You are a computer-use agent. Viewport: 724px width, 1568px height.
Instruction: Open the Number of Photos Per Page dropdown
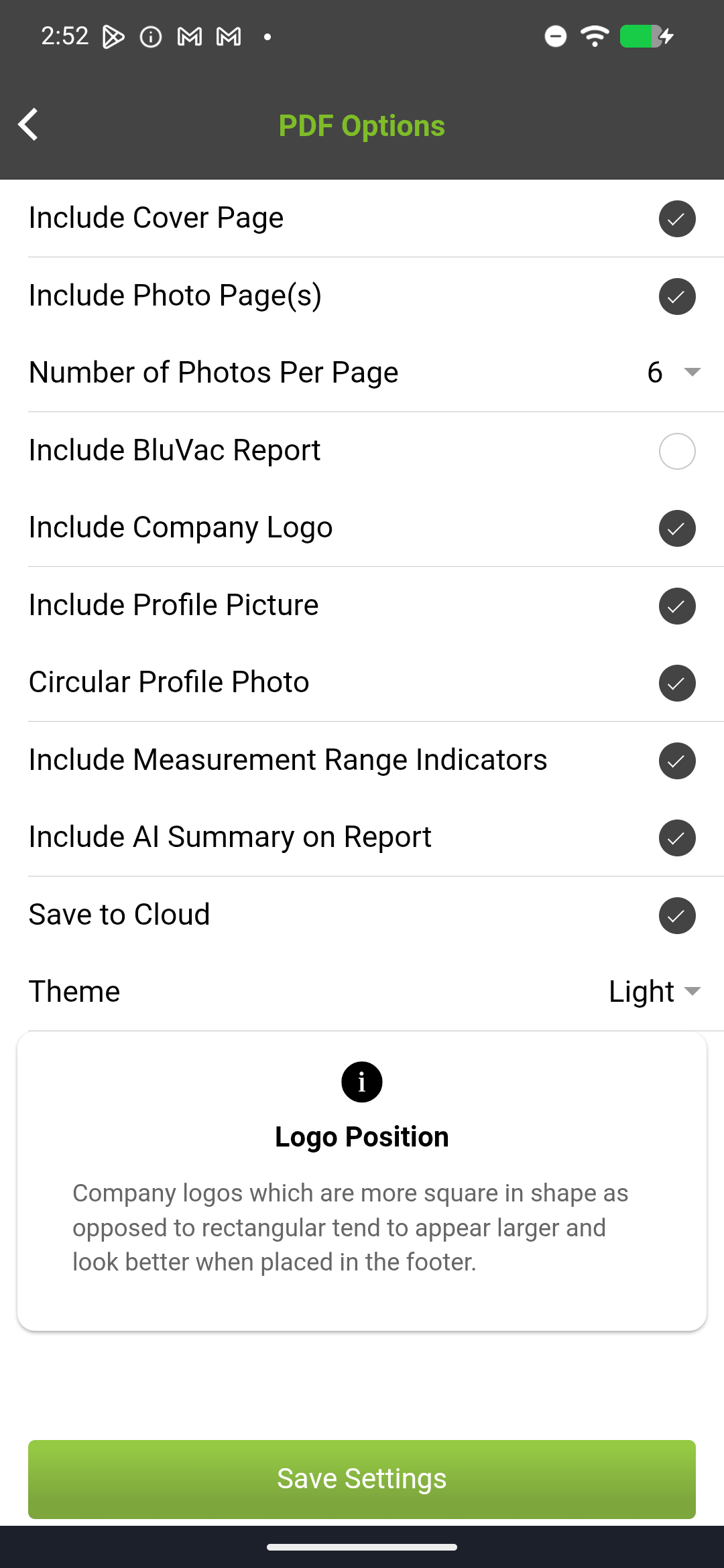click(674, 373)
